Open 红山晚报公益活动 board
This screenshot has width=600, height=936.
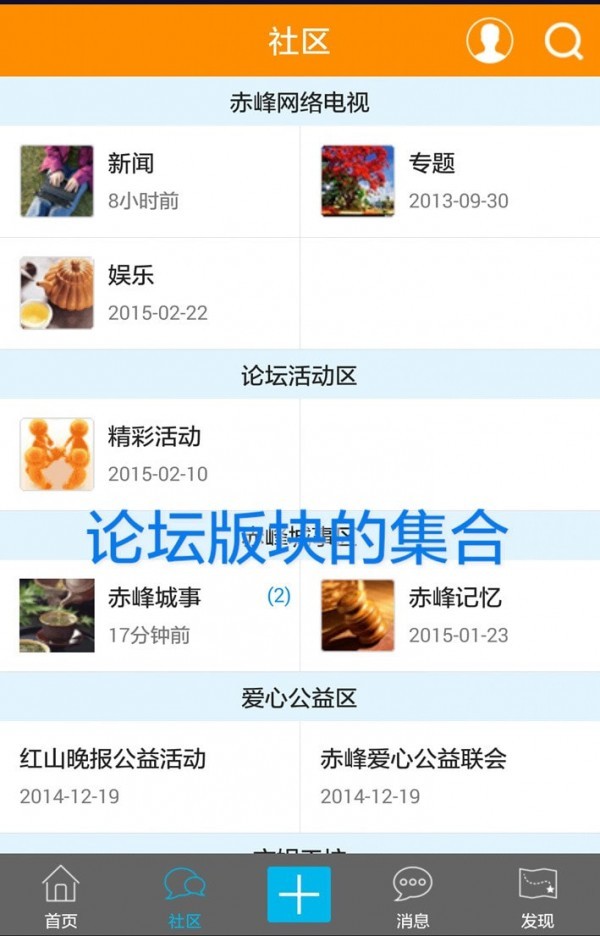[x=150, y=776]
